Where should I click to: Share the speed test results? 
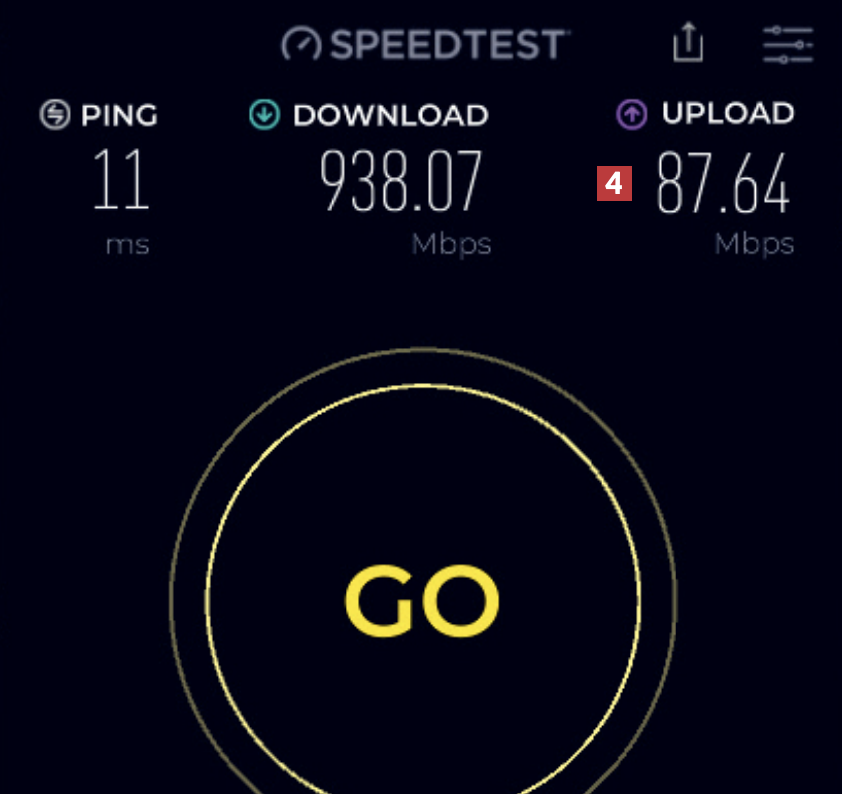(688, 43)
